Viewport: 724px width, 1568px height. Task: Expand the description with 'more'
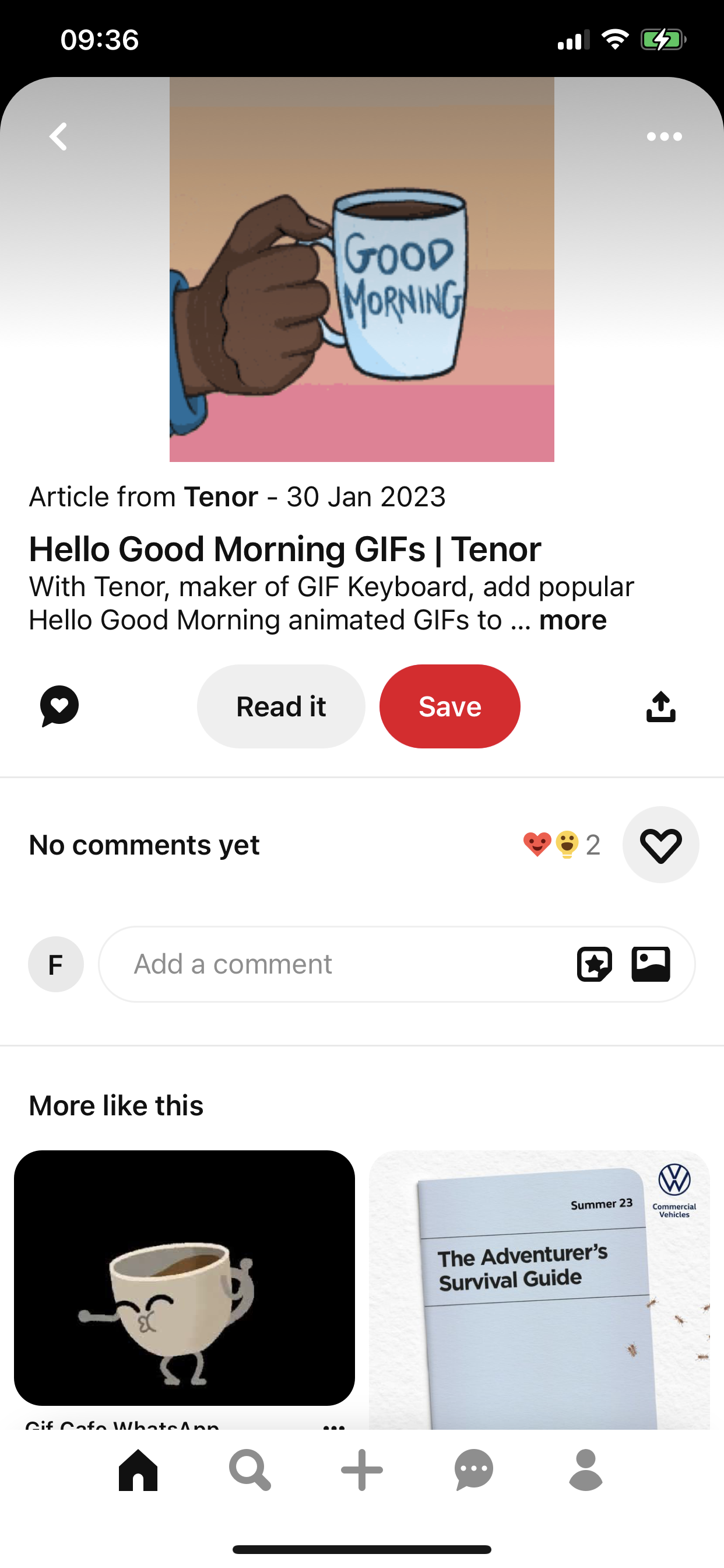[x=572, y=620]
